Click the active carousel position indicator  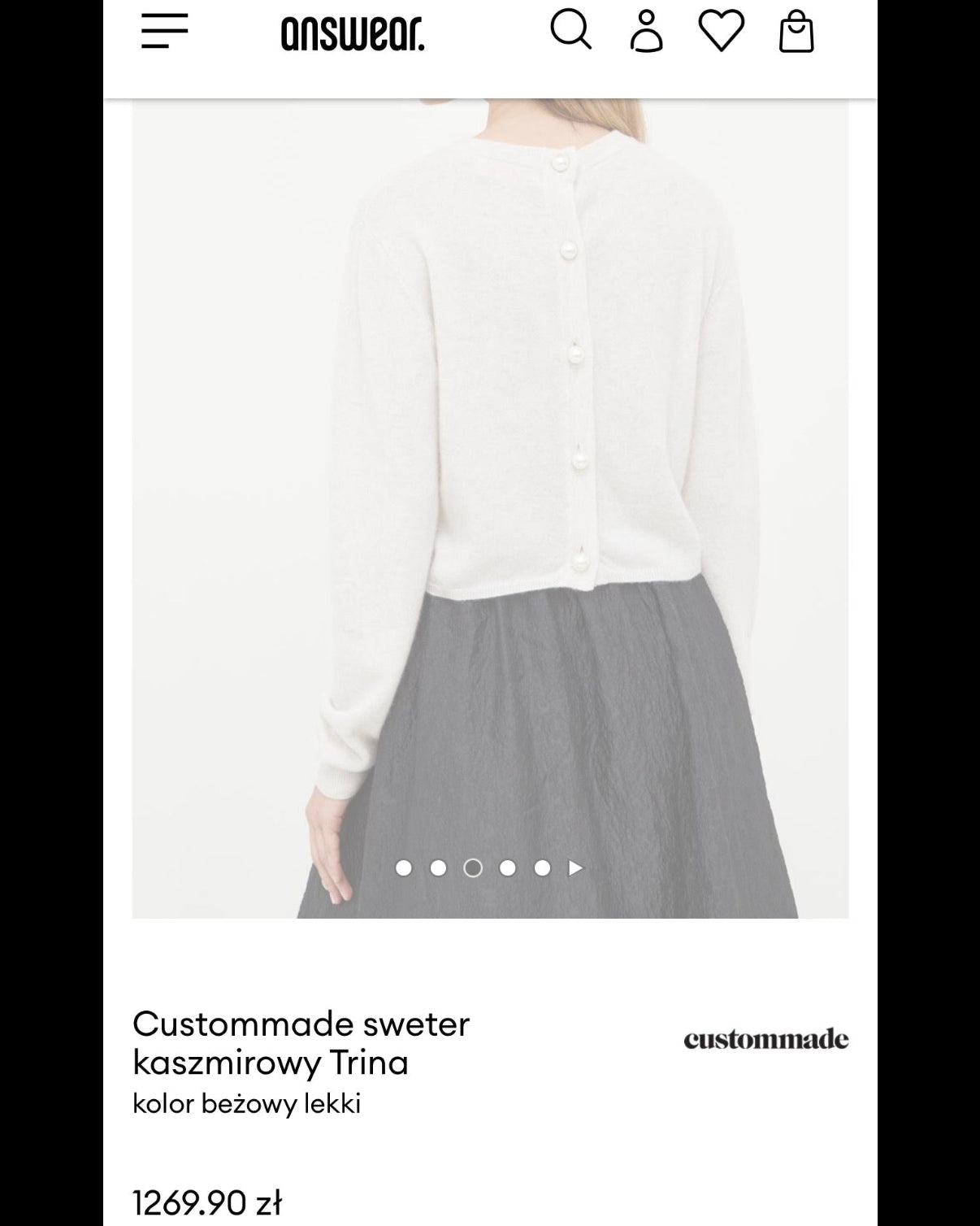(x=473, y=867)
